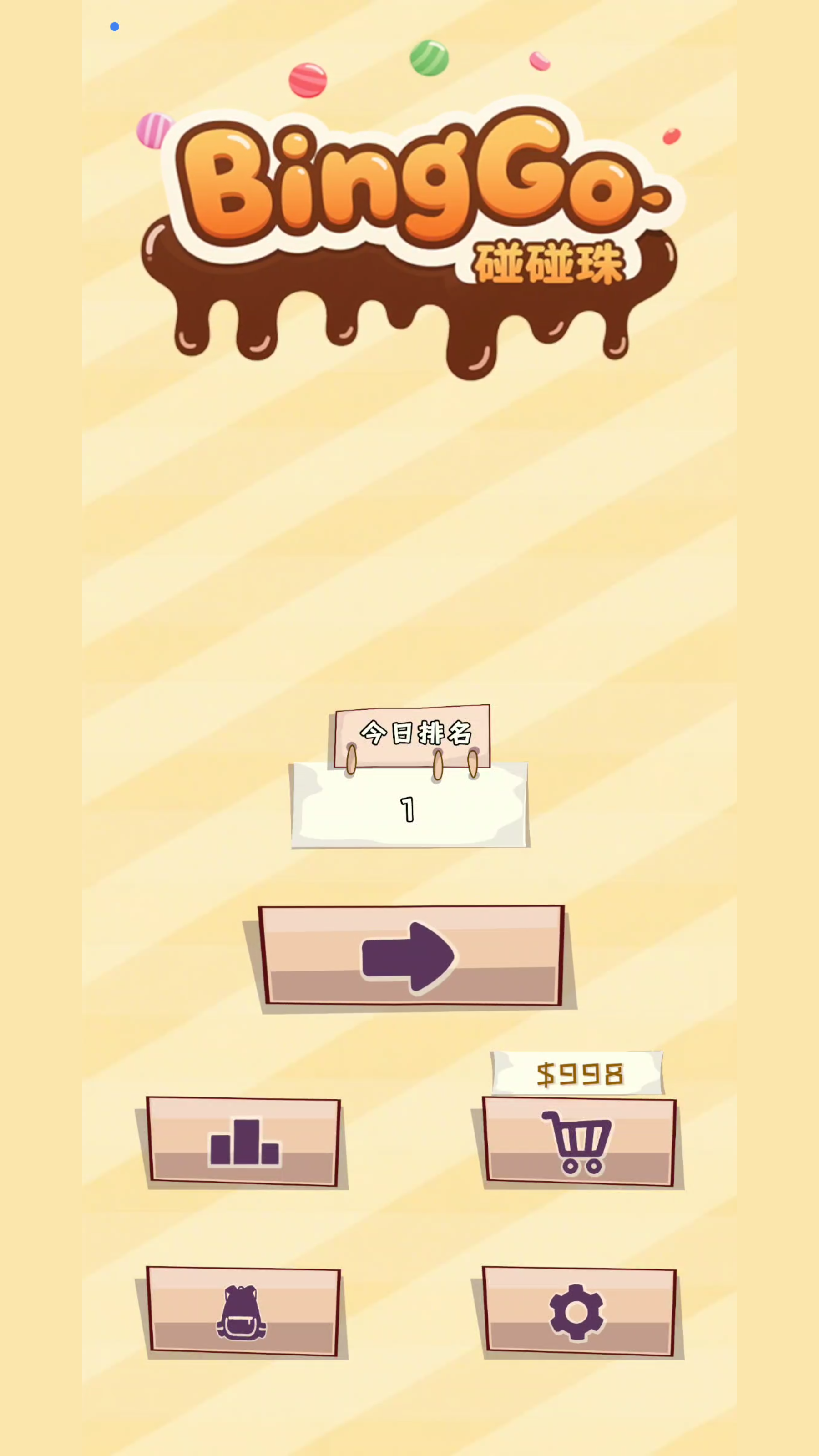This screenshot has height=1456, width=819.
Task: Open the leaderboard rankings
Action: pyautogui.click(x=243, y=1142)
